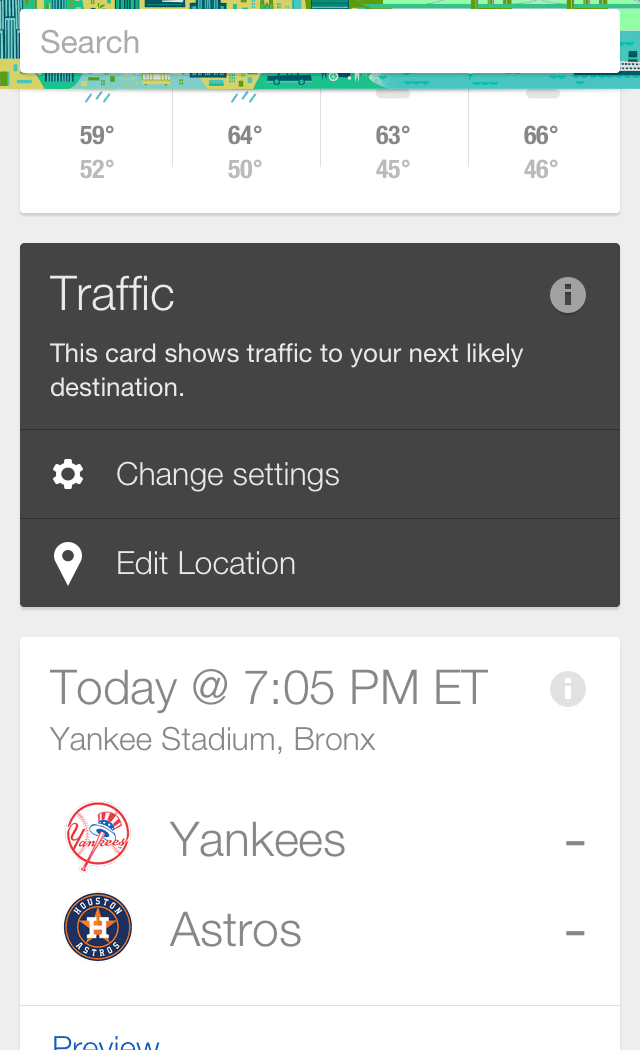Open the weather forecast card
Image resolution: width=640 pixels, height=1050 pixels.
coord(320,150)
